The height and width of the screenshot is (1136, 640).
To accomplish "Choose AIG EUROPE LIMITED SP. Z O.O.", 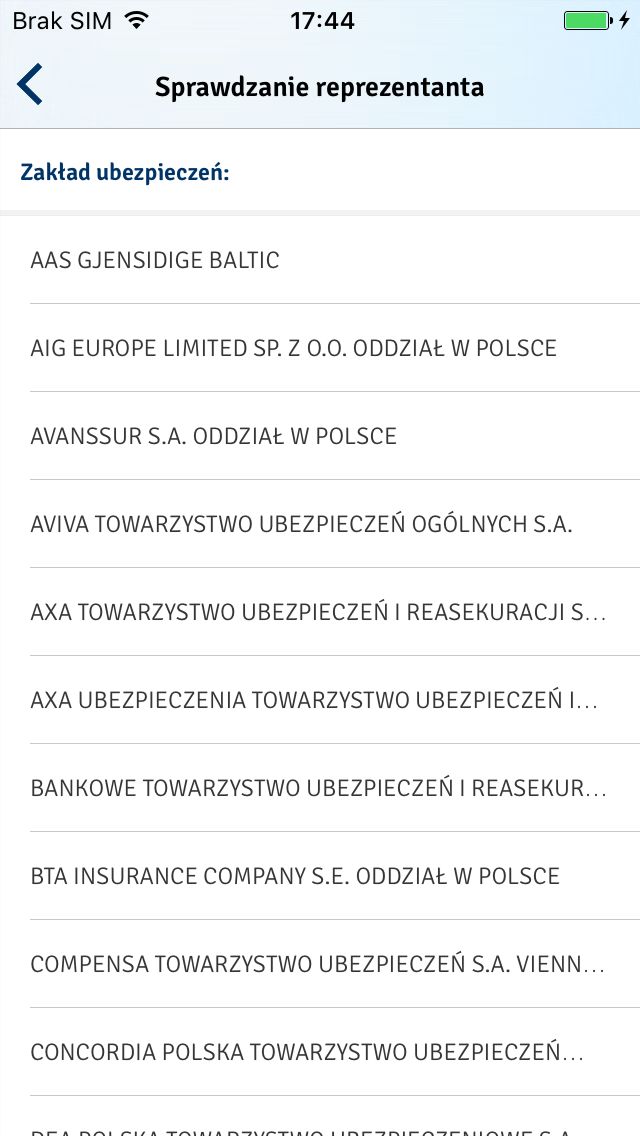I will (320, 348).
